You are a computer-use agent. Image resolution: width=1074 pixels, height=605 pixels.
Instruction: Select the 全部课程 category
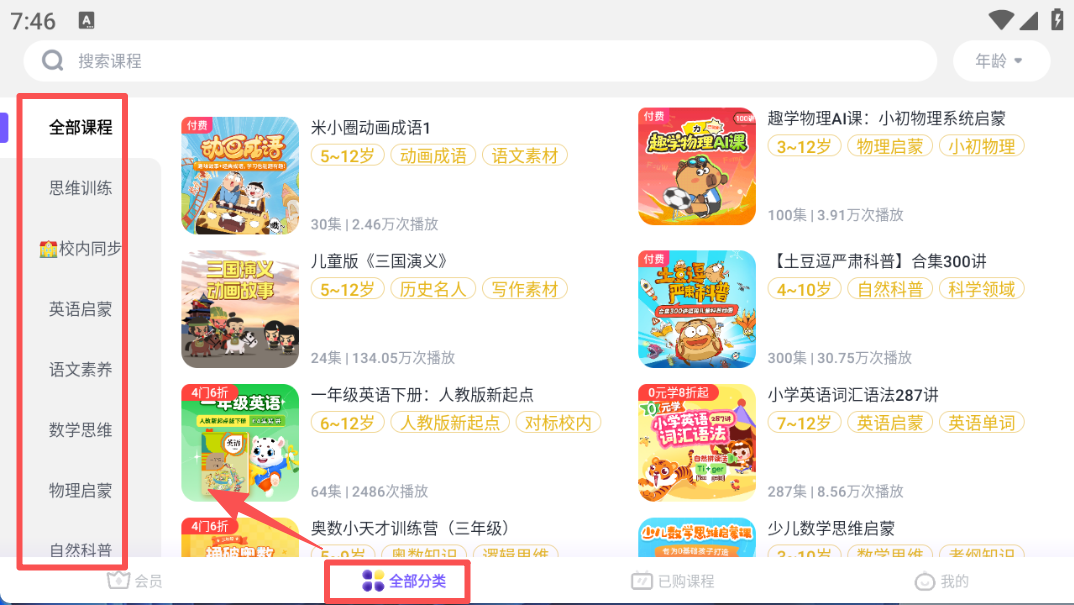tap(81, 128)
